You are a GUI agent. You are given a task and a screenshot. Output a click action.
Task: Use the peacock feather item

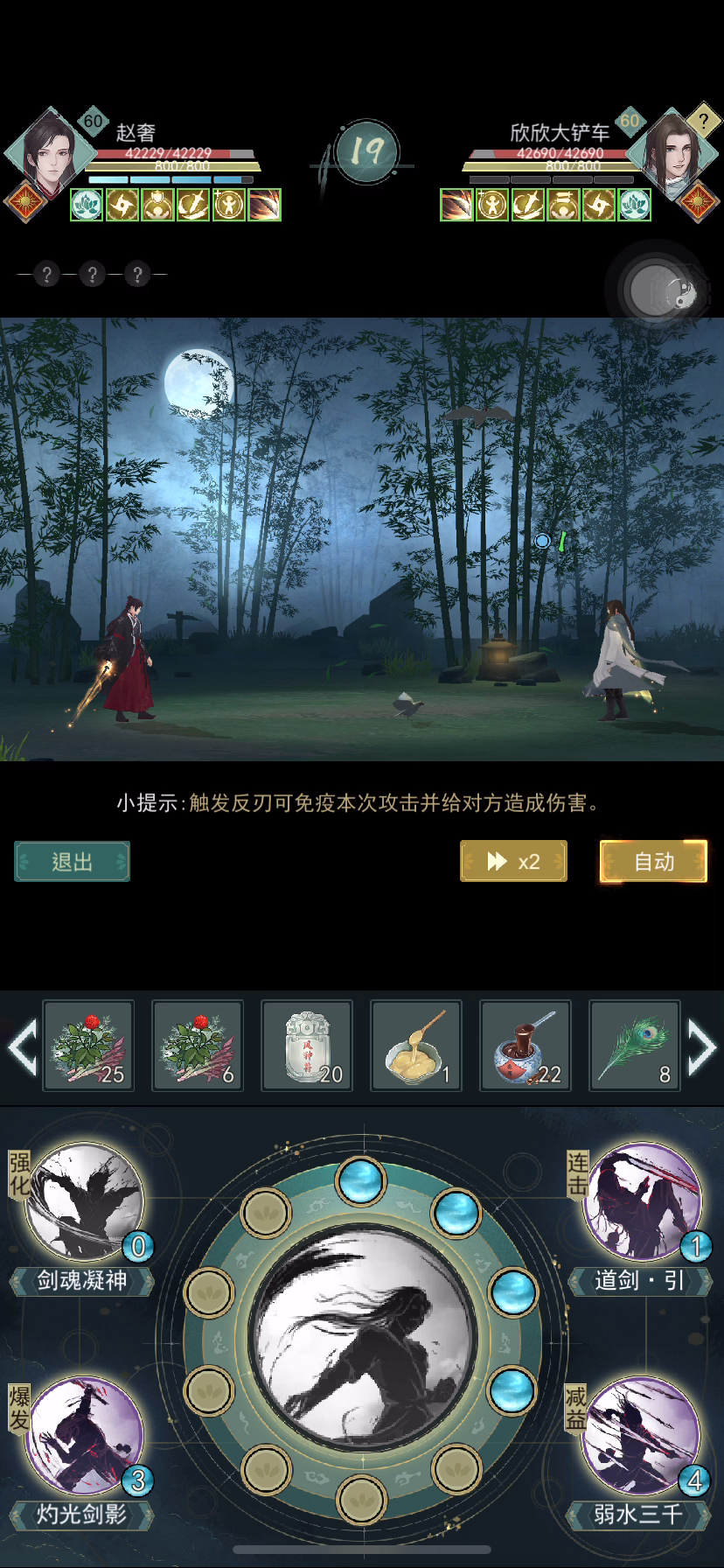pyautogui.click(x=635, y=1046)
